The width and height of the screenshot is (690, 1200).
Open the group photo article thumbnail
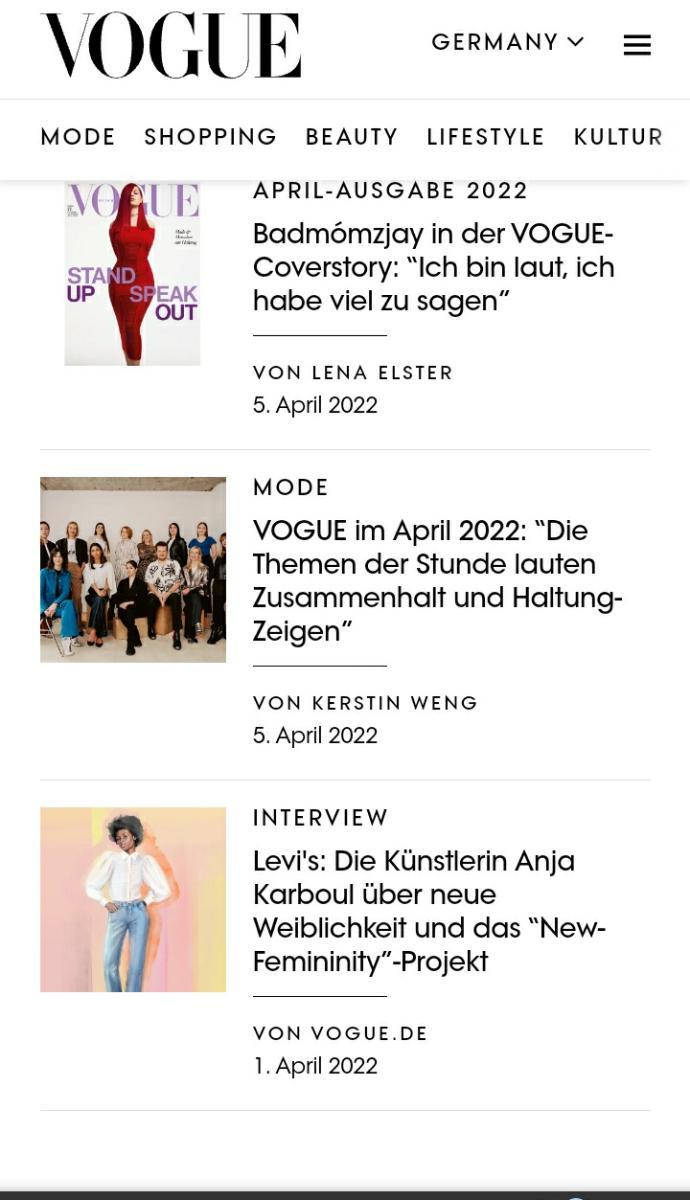[x=132, y=569]
